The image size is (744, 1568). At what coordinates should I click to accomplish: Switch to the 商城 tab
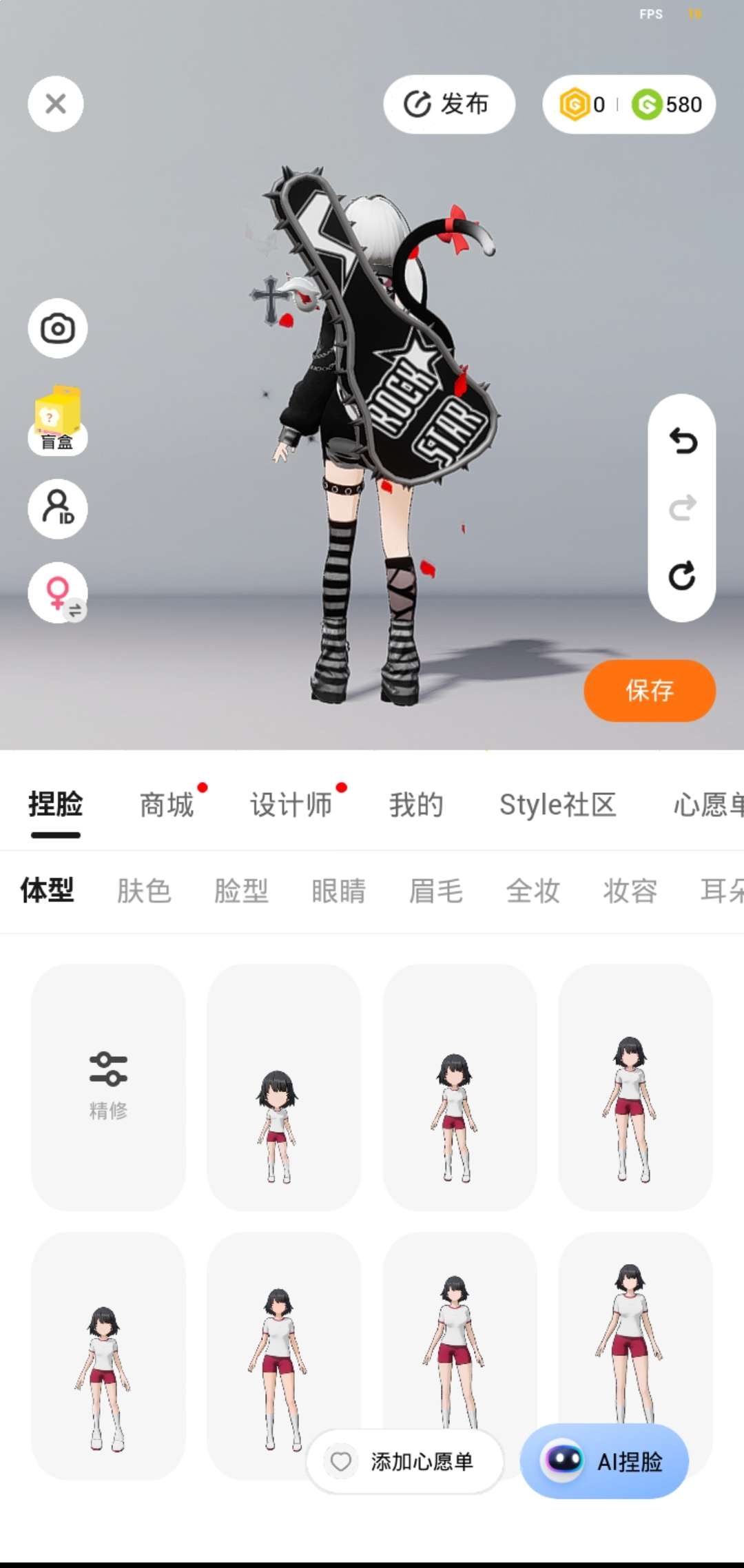(167, 805)
